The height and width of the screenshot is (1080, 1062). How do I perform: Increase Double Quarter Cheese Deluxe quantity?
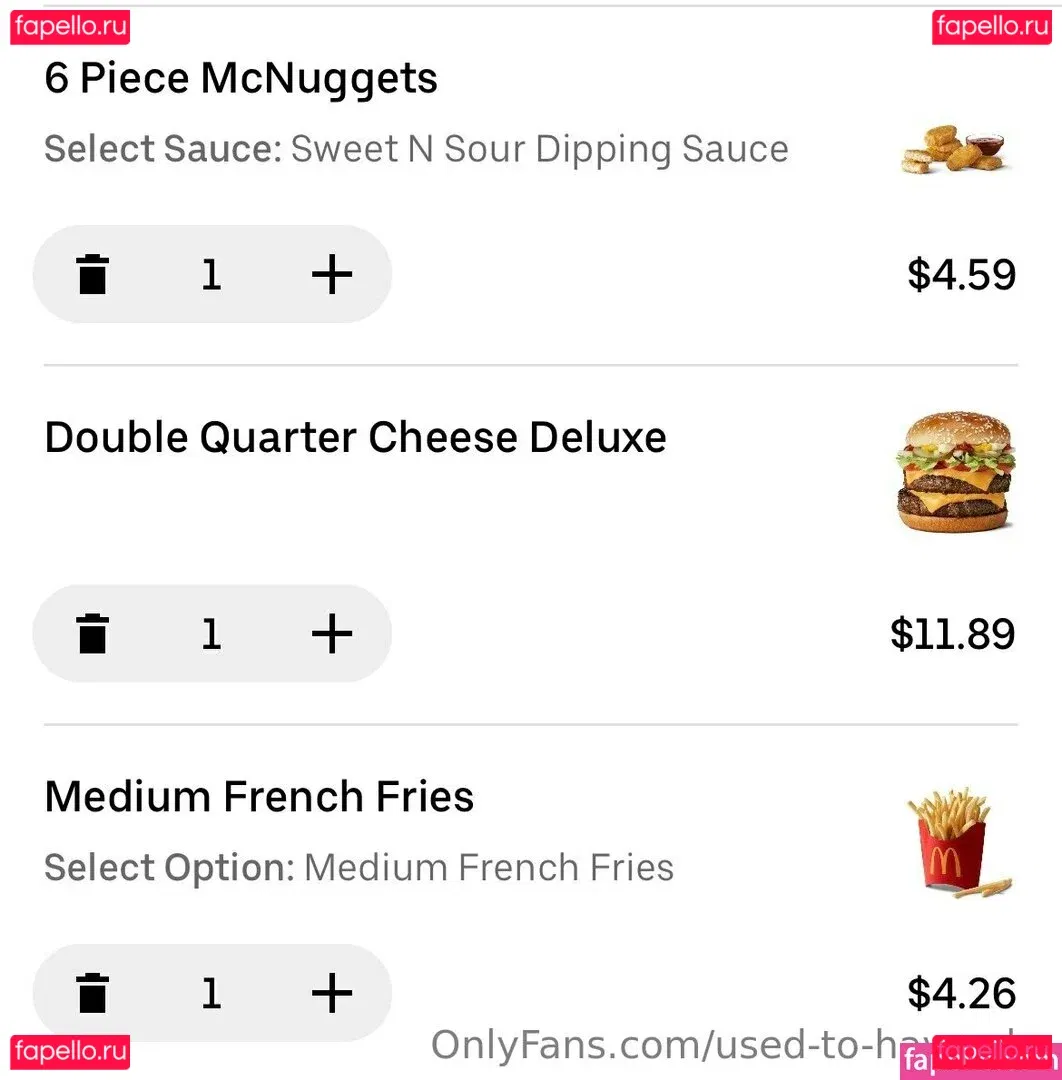pyautogui.click(x=332, y=633)
